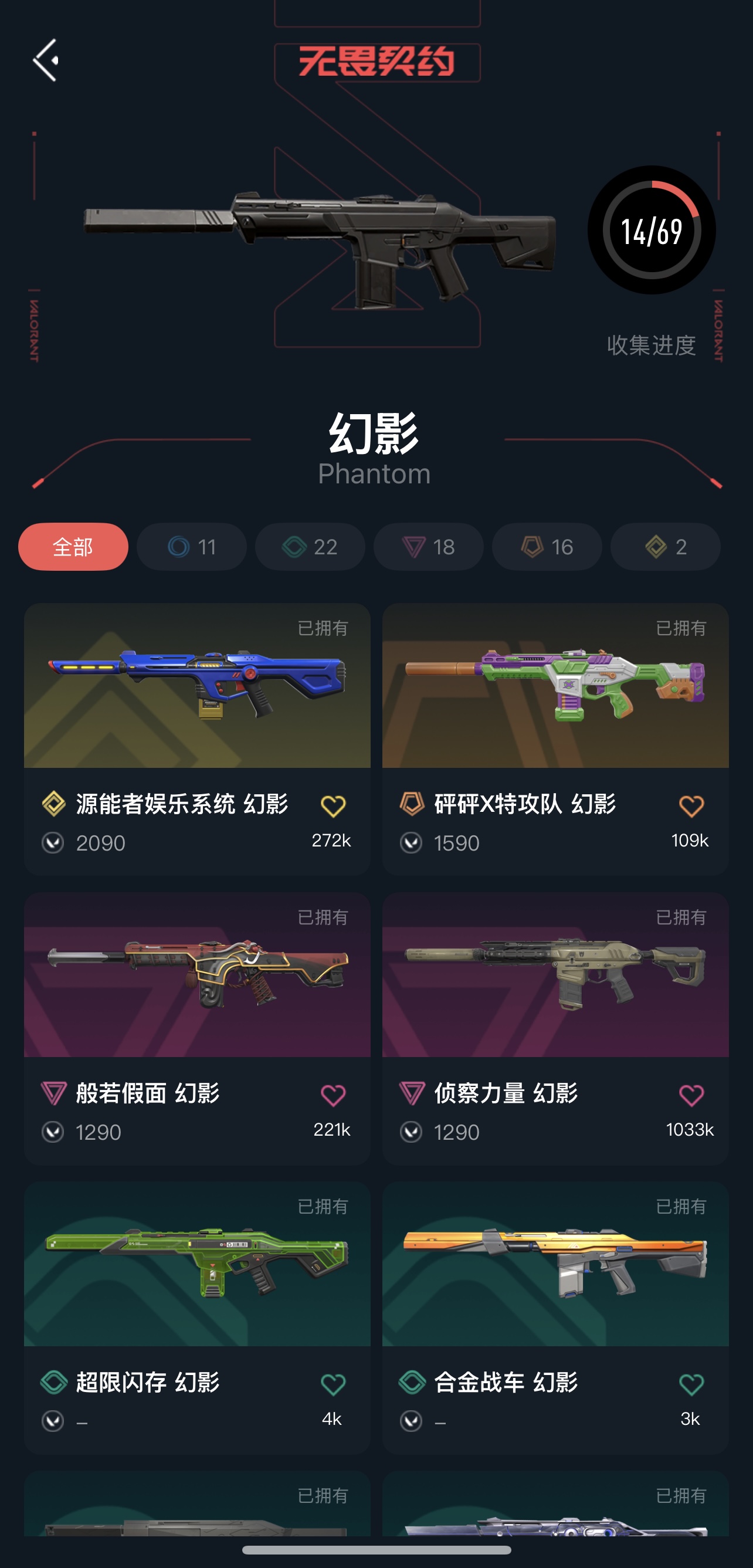Like the 源能者娱乐系统 幻影 skin
The image size is (753, 1568).
[x=333, y=806]
